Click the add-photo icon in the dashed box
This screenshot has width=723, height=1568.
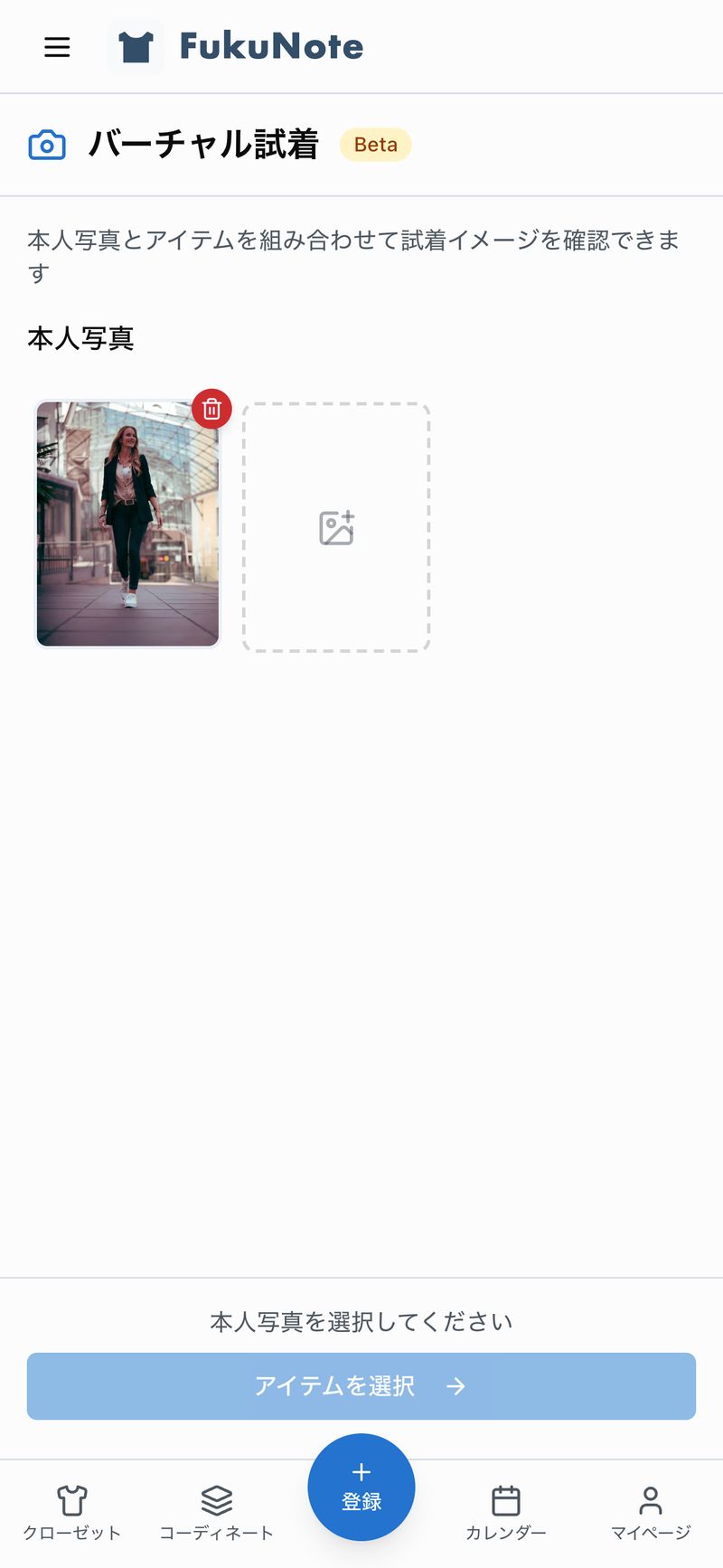point(335,528)
